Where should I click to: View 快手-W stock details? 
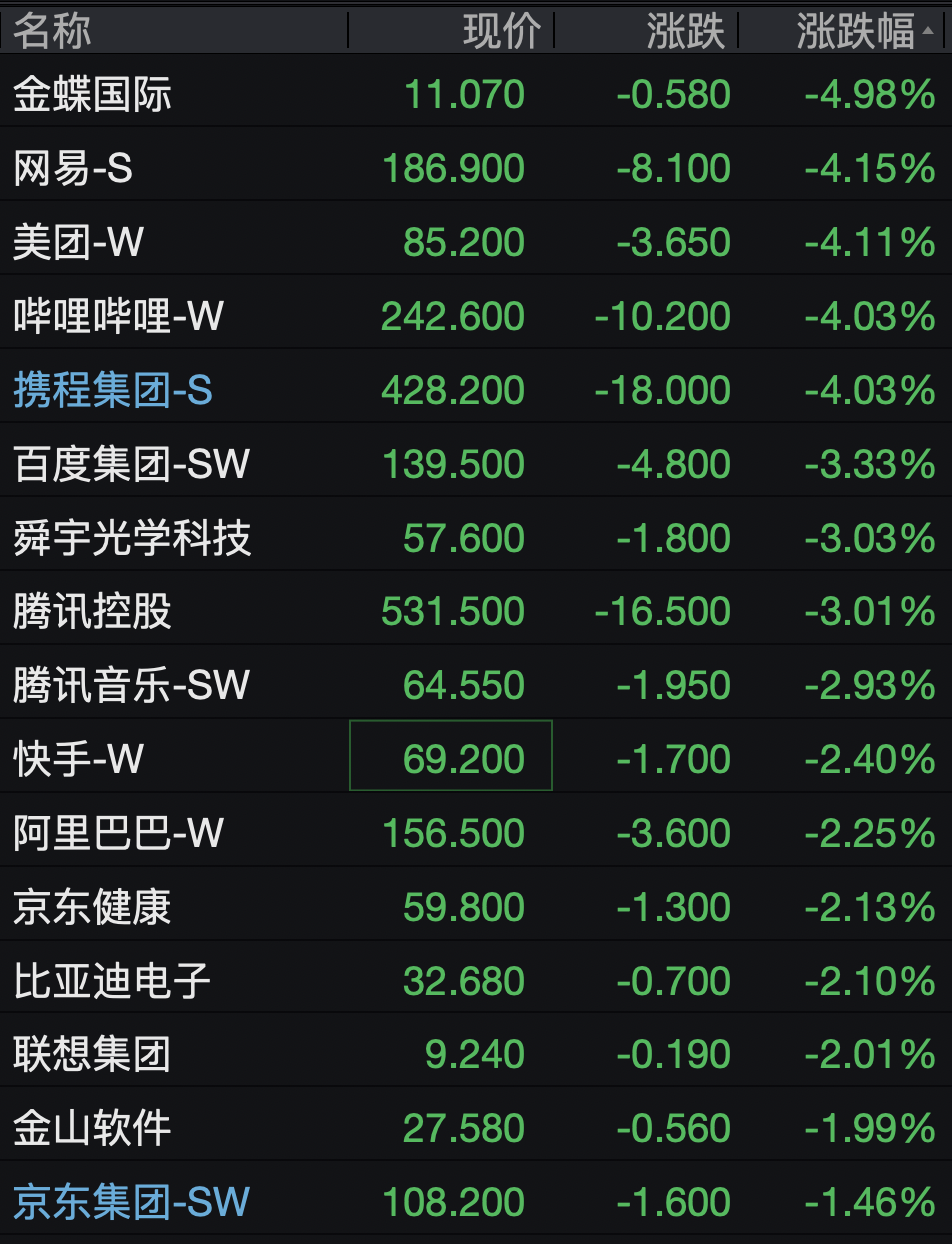(x=78, y=760)
